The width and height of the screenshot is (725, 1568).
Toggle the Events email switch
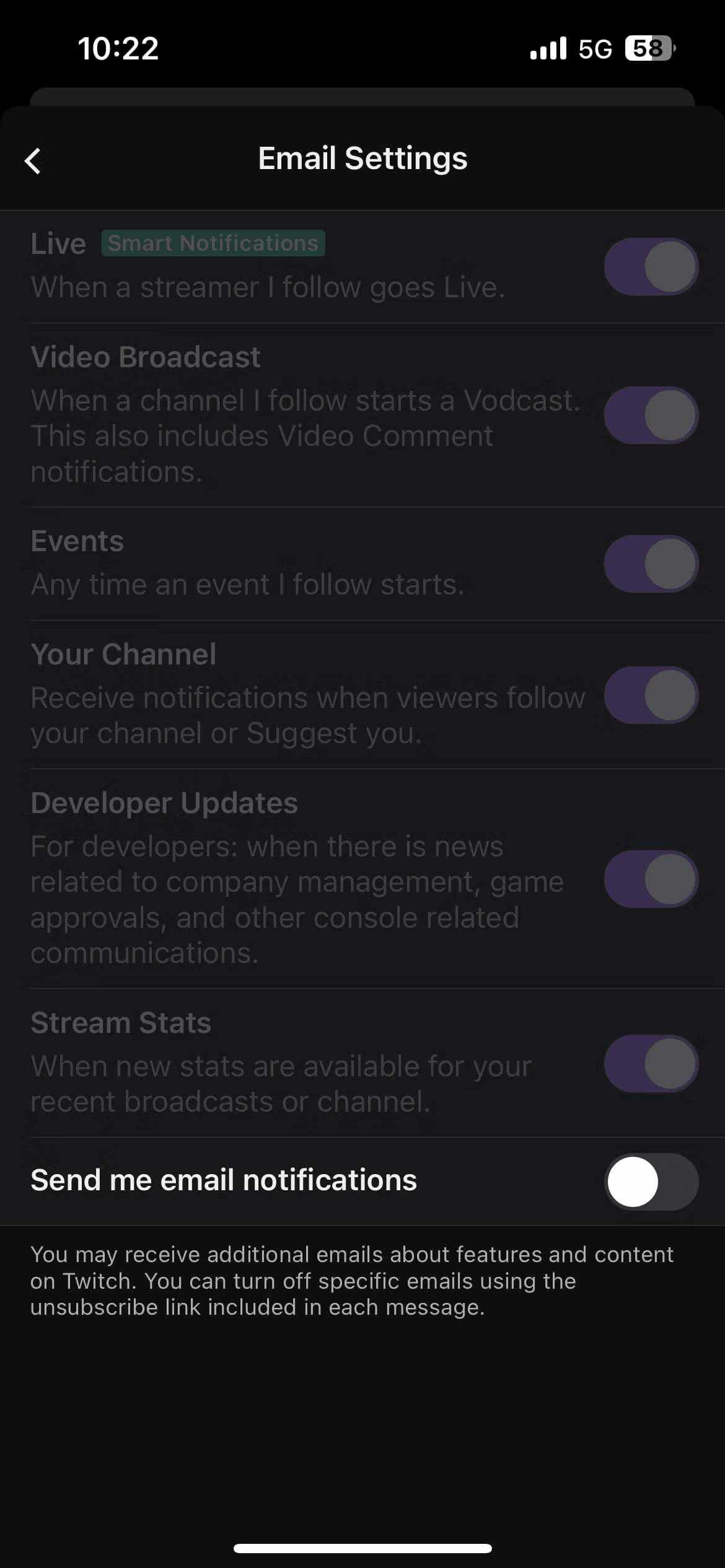coord(651,564)
